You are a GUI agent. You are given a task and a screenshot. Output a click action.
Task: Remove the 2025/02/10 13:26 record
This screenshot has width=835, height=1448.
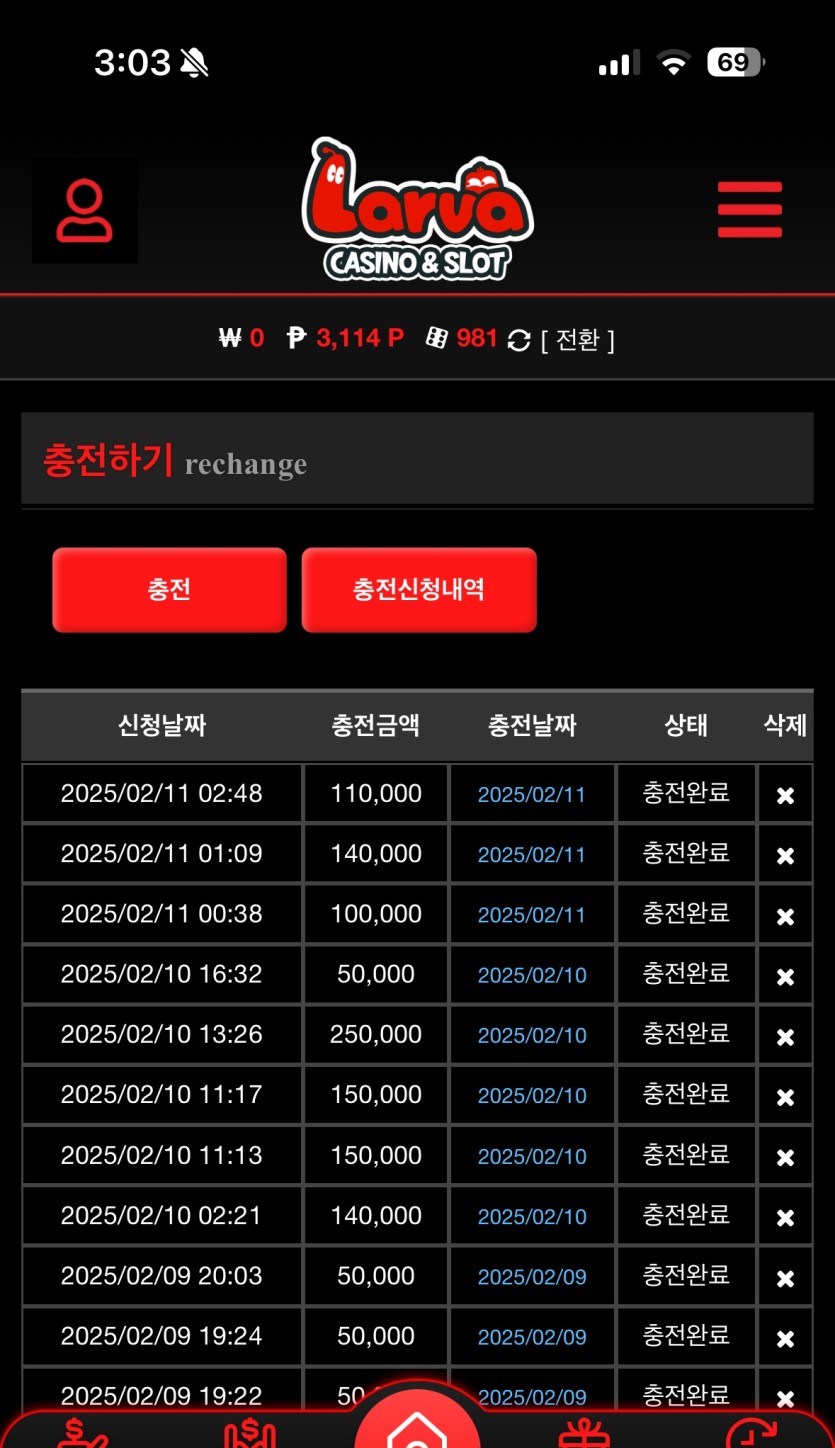785,1036
